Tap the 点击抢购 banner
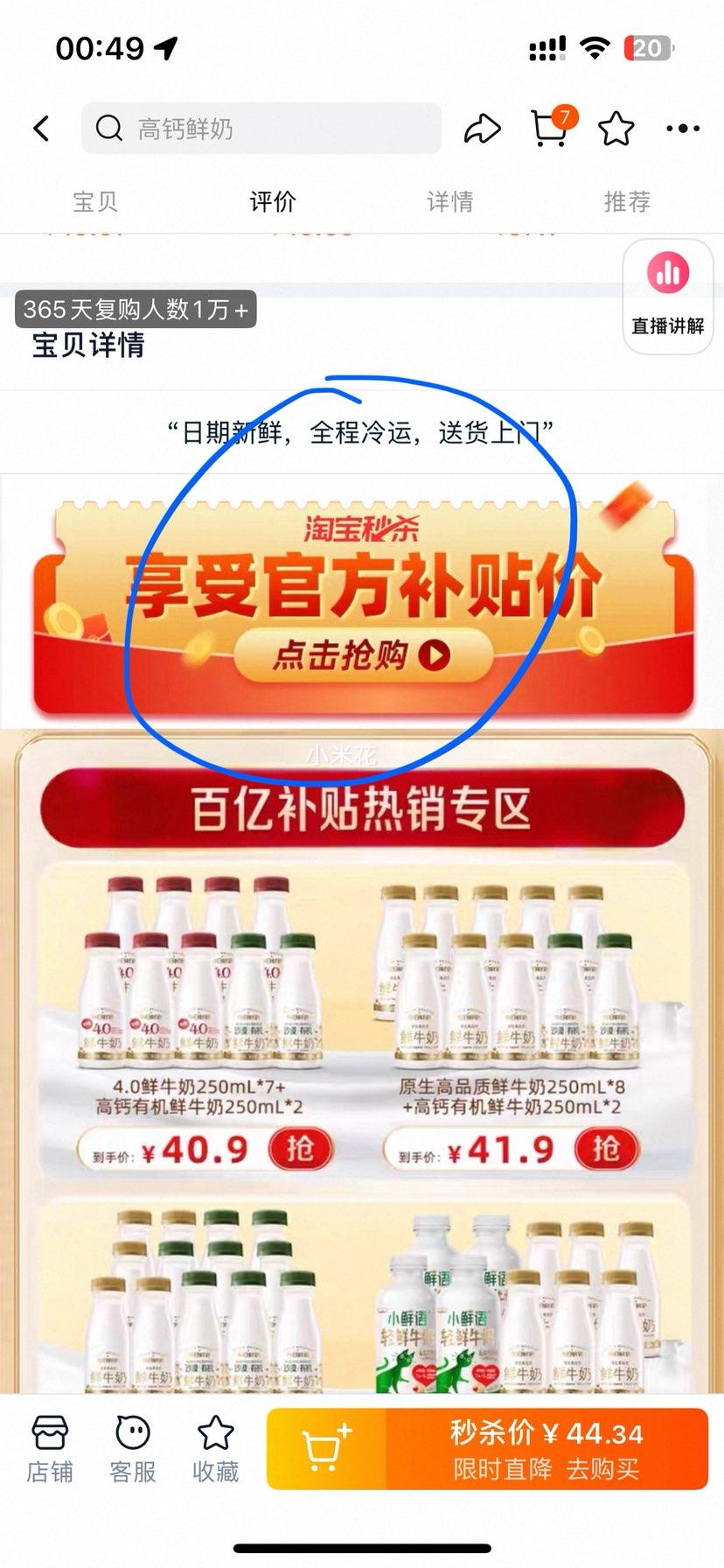 click(x=361, y=654)
